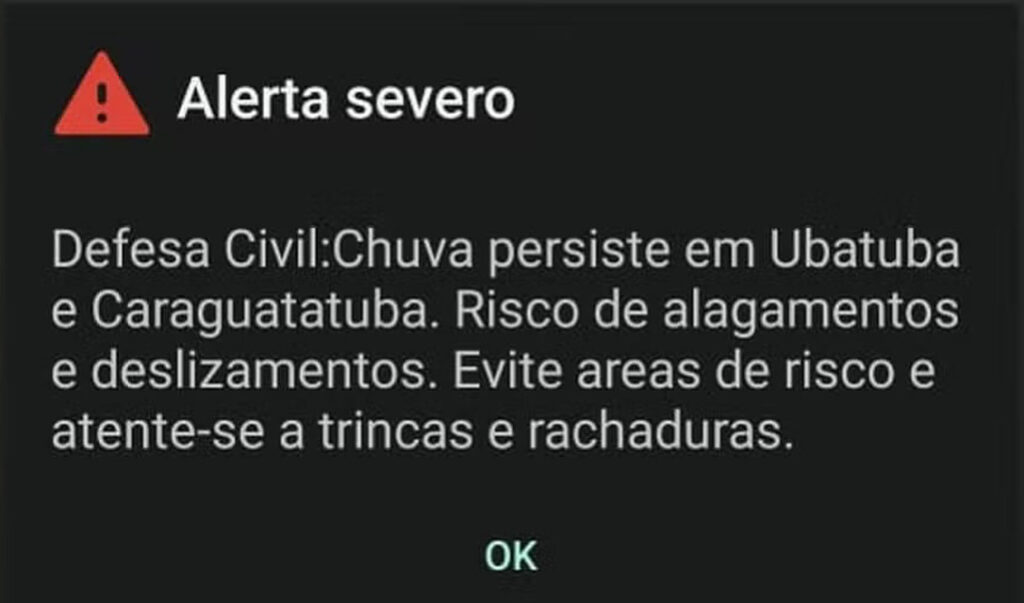
Task: Dismiss the severe alert with OK
Action: pyautogui.click(x=511, y=556)
